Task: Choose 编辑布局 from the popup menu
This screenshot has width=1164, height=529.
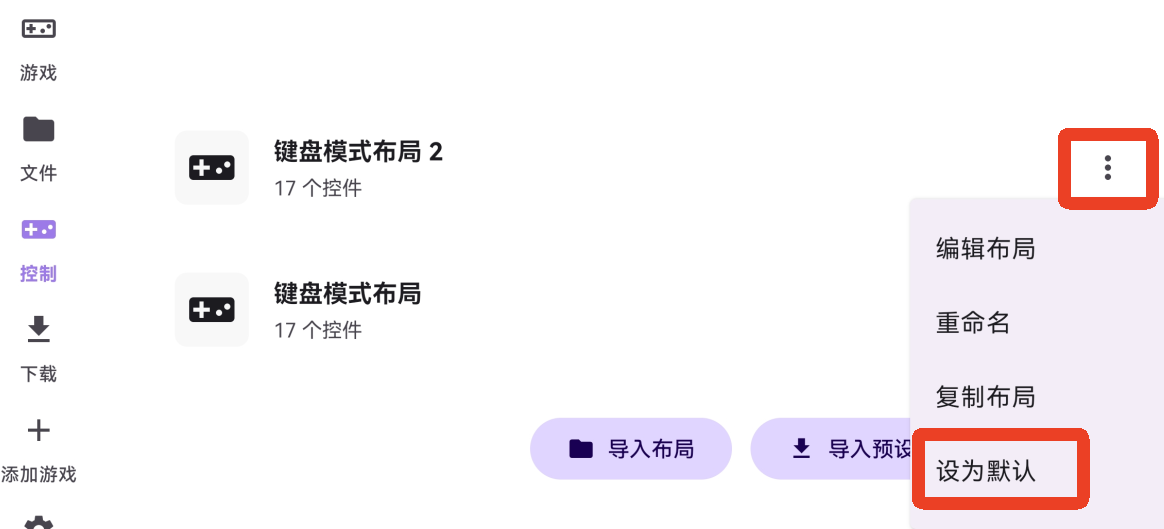Action: coord(985,249)
